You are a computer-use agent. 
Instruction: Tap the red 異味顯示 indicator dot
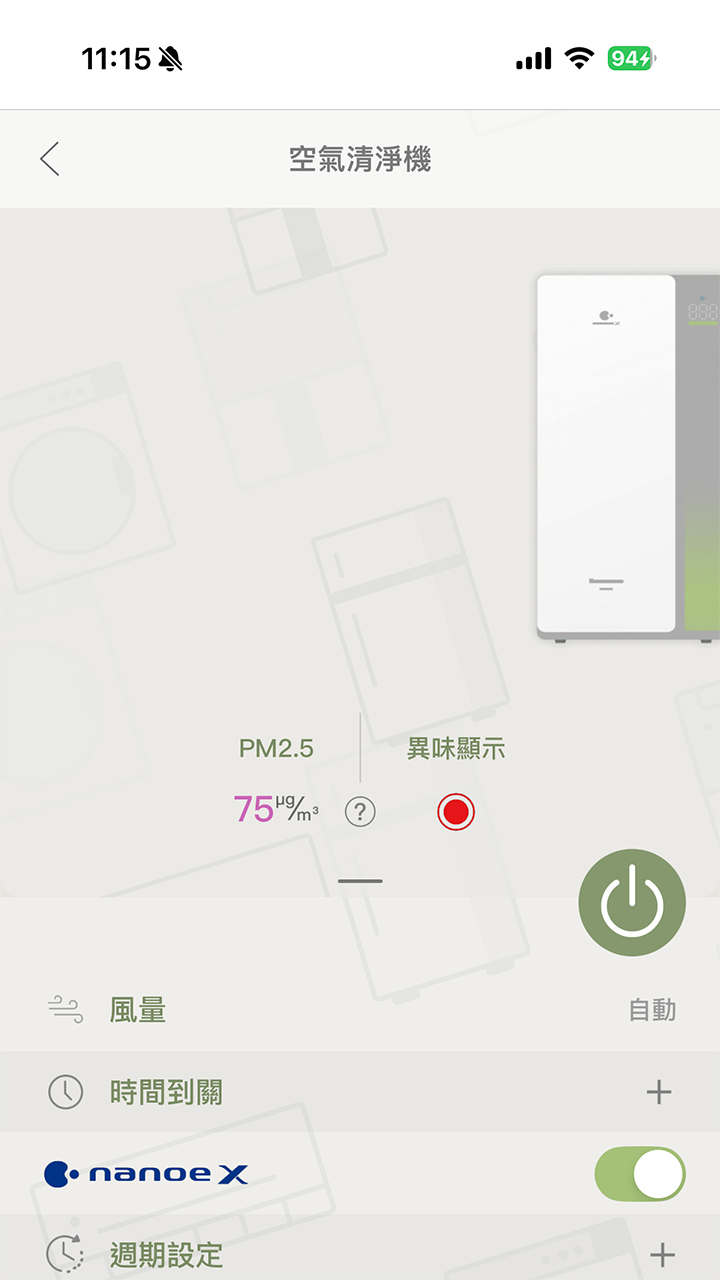tap(457, 811)
